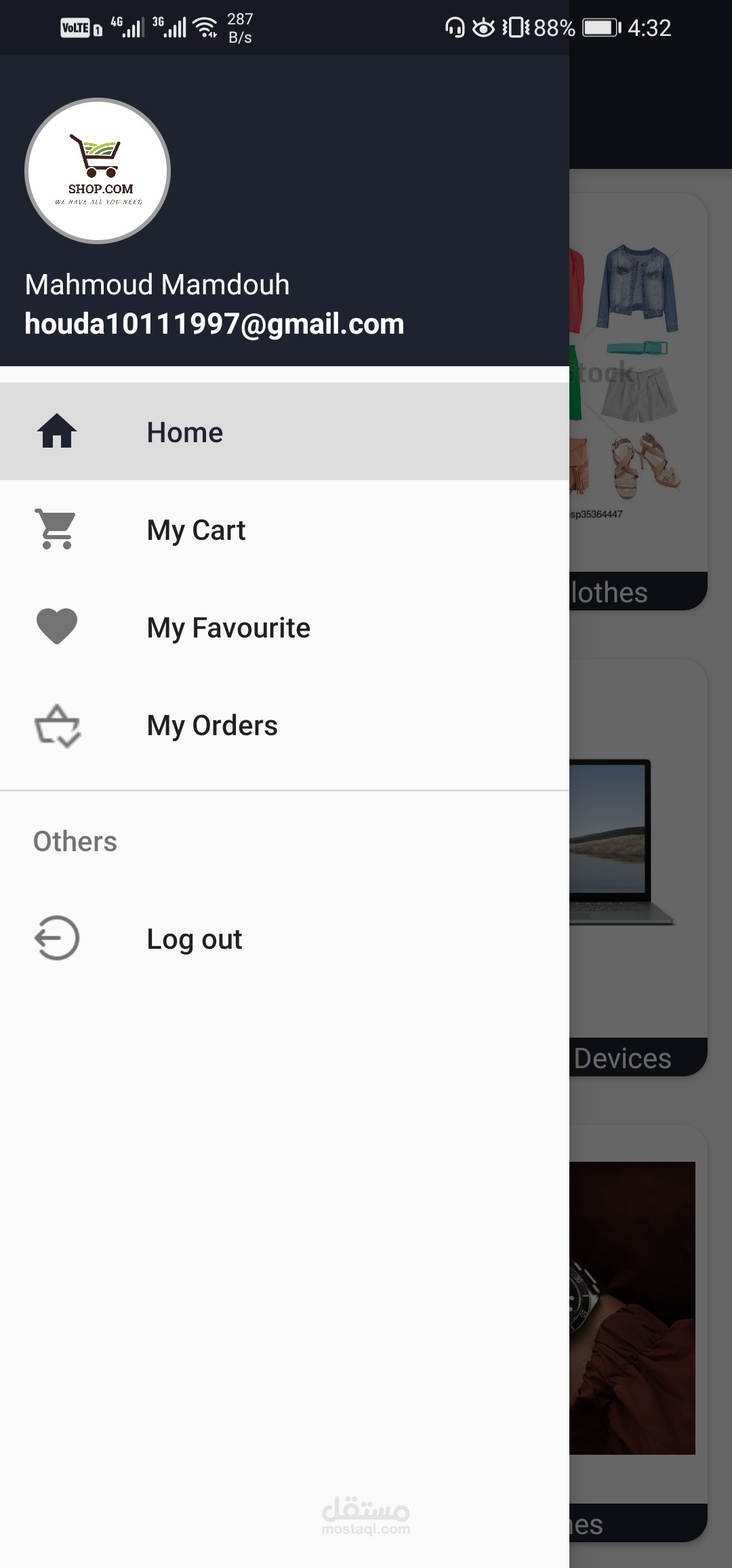Open the Devices category card
Viewport: 732px width, 1568px height.
coord(638,867)
